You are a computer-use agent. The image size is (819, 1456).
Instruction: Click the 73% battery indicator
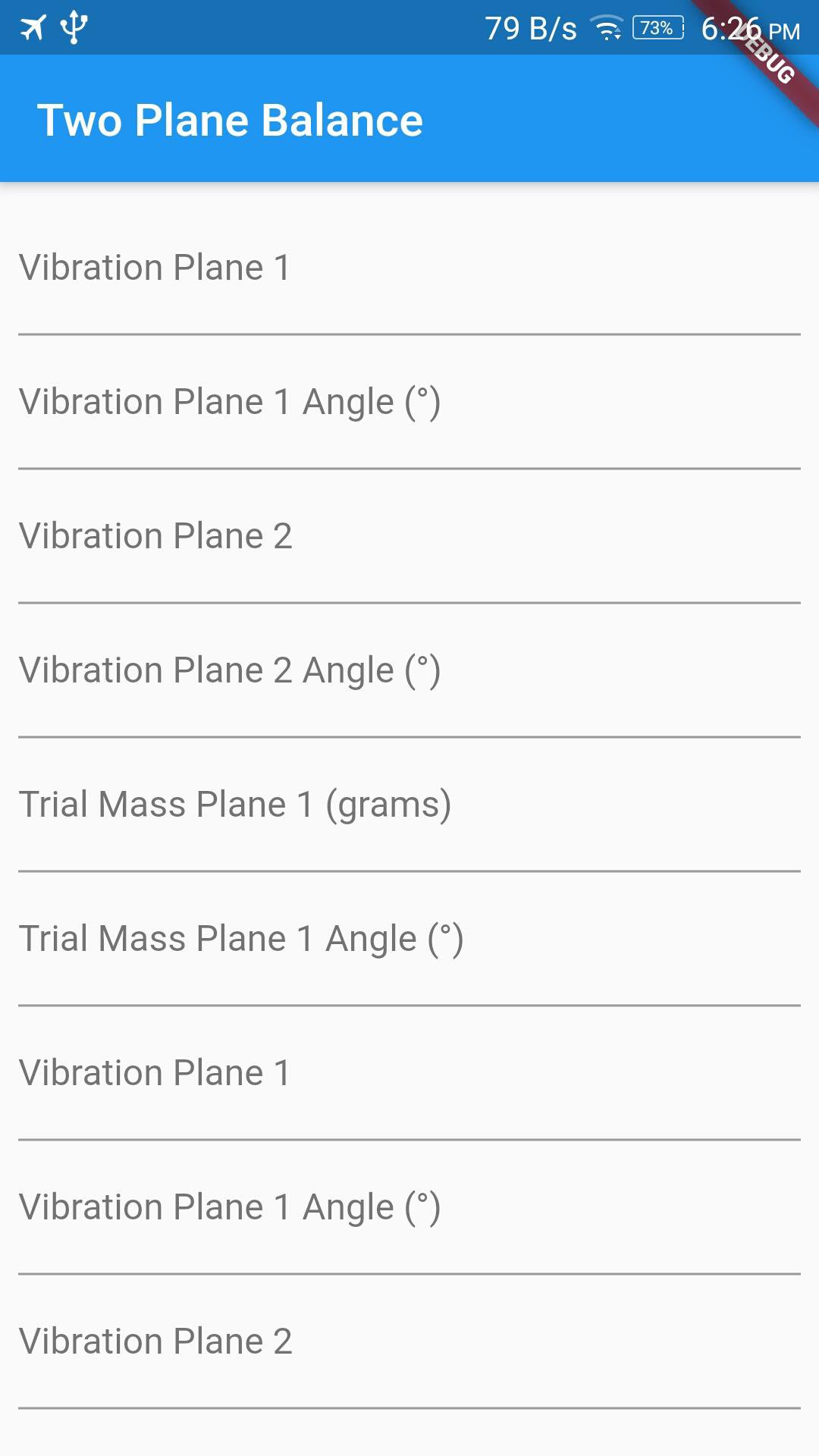(657, 29)
